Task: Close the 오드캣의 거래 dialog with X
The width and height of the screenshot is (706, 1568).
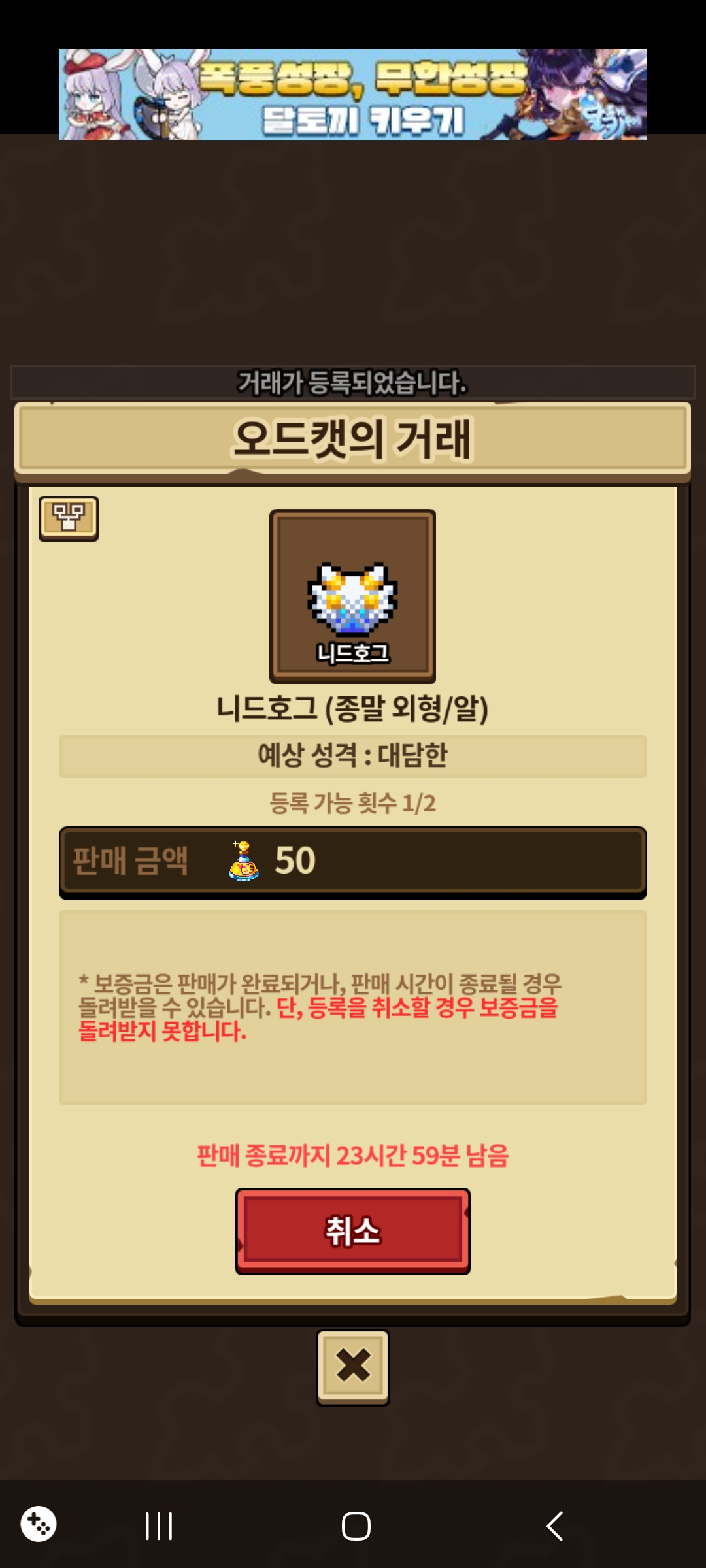Action: tap(353, 1367)
